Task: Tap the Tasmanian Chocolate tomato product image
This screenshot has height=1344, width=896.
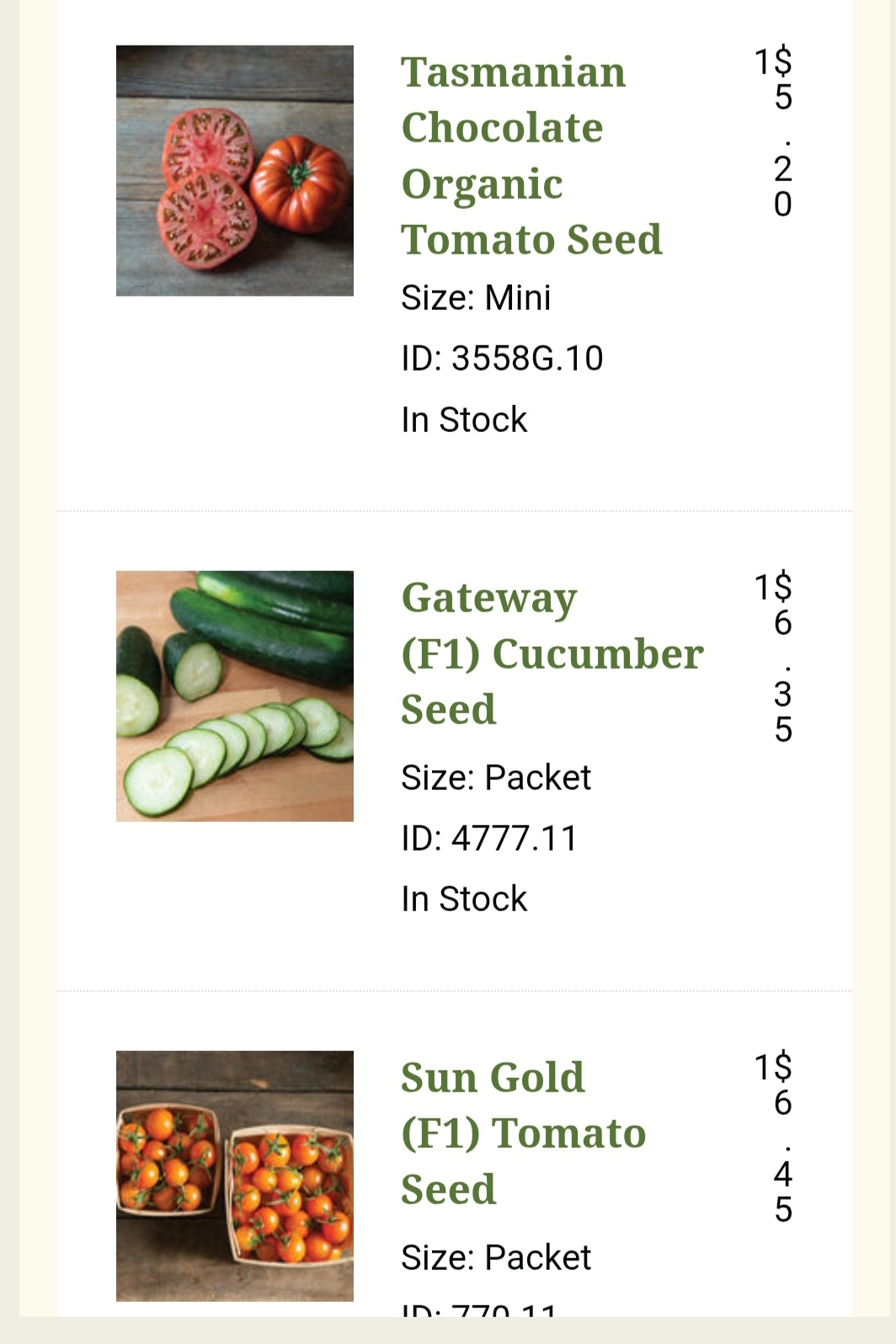Action: point(235,171)
